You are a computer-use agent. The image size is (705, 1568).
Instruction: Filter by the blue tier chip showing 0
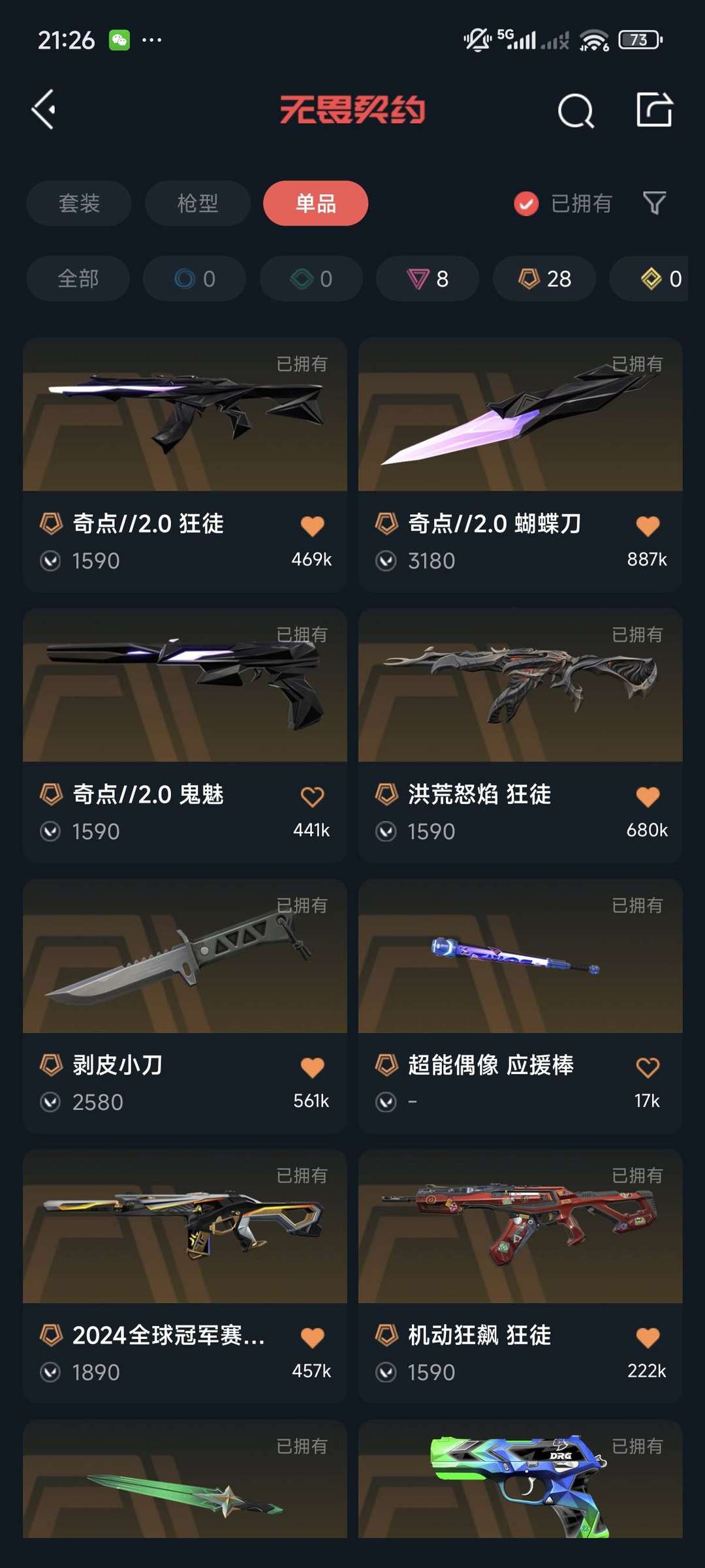195,279
